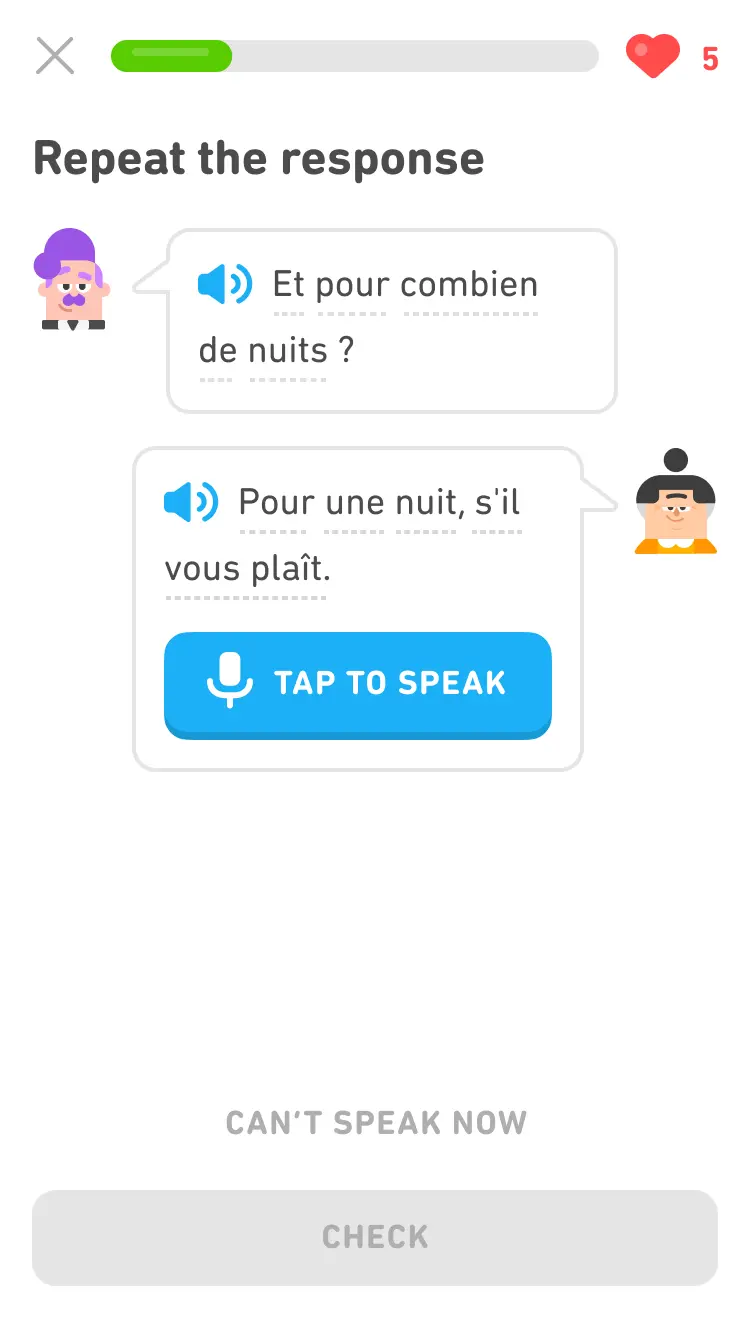Show the hint for the word "combien"
This screenshot has width=750, height=1334.
[471, 286]
